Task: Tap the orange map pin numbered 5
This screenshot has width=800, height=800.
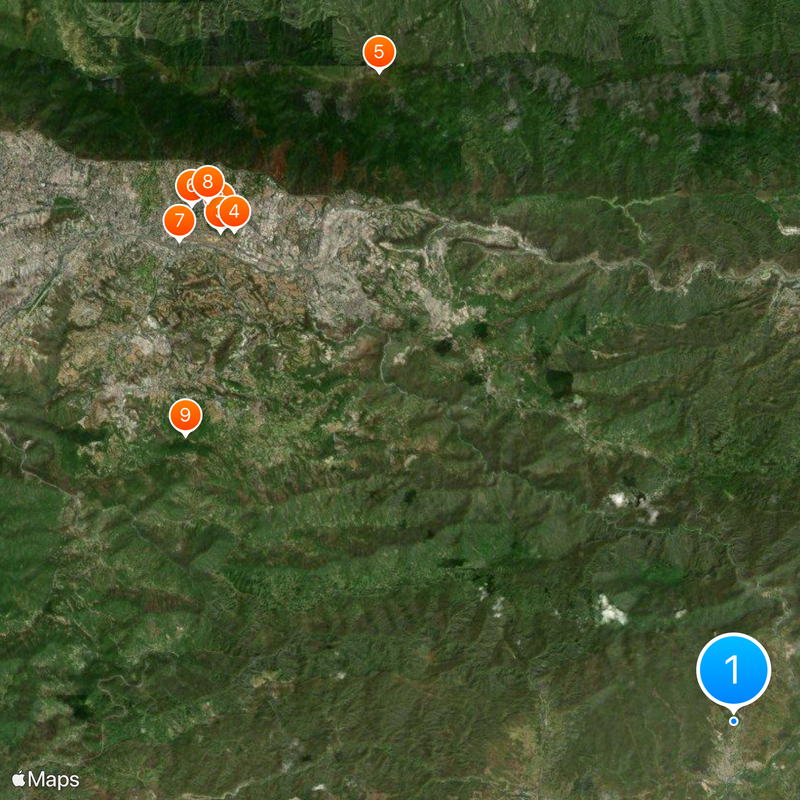Action: (x=378, y=51)
